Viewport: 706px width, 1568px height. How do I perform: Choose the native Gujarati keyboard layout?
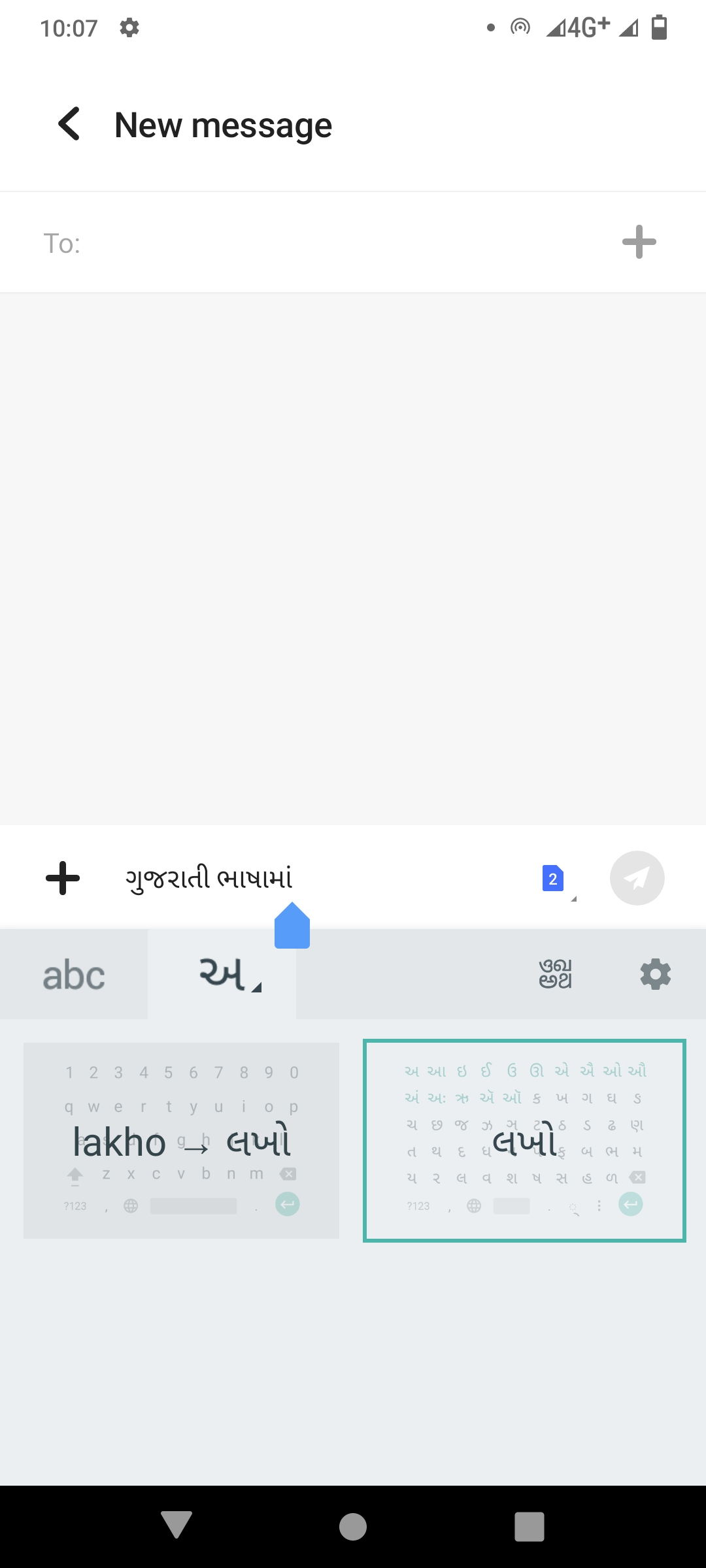524,1141
